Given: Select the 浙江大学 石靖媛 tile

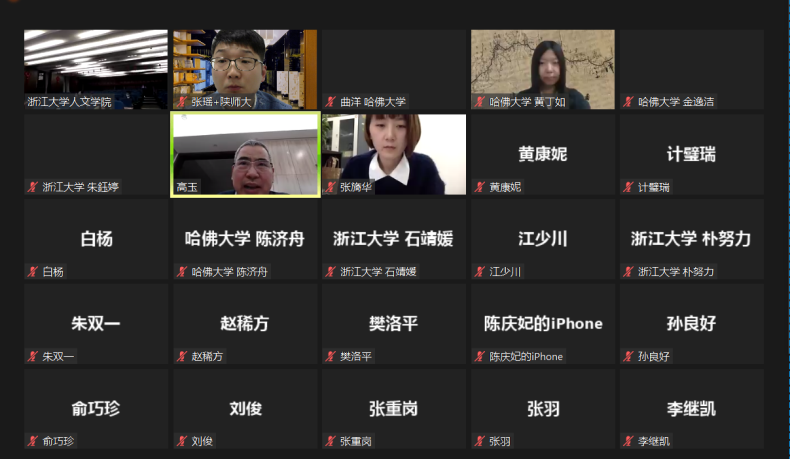Looking at the screenshot, I should click(393, 239).
